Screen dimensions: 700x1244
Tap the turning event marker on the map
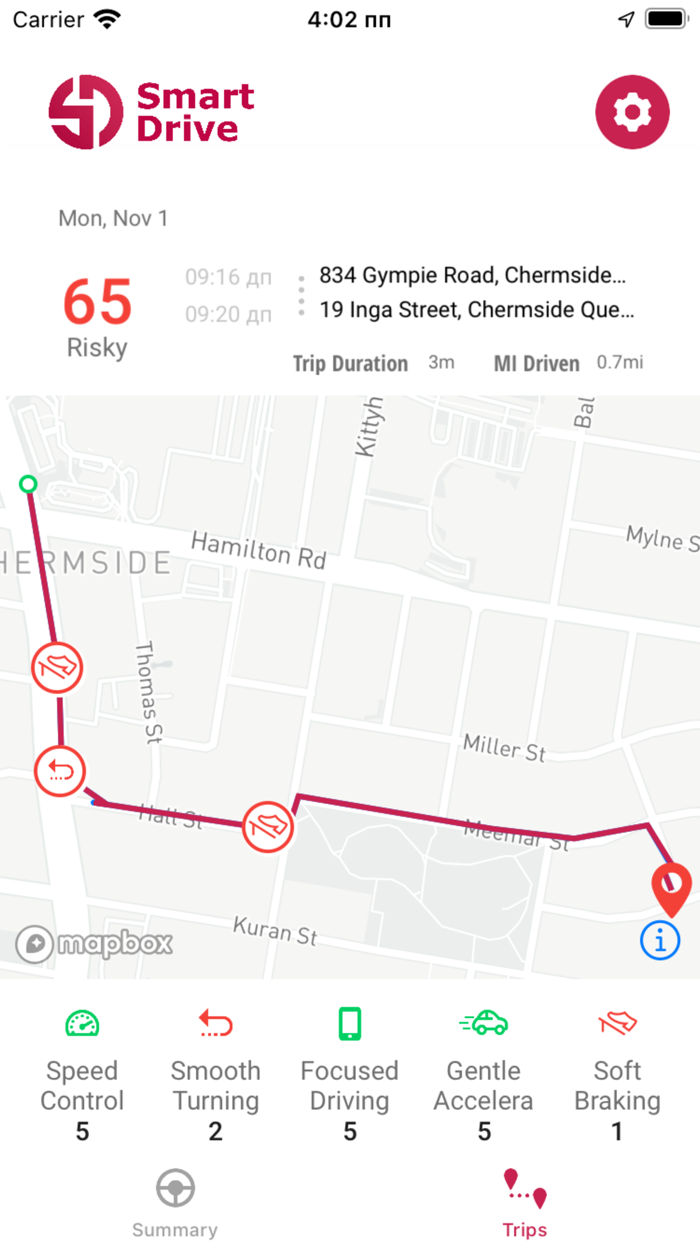tap(60, 770)
